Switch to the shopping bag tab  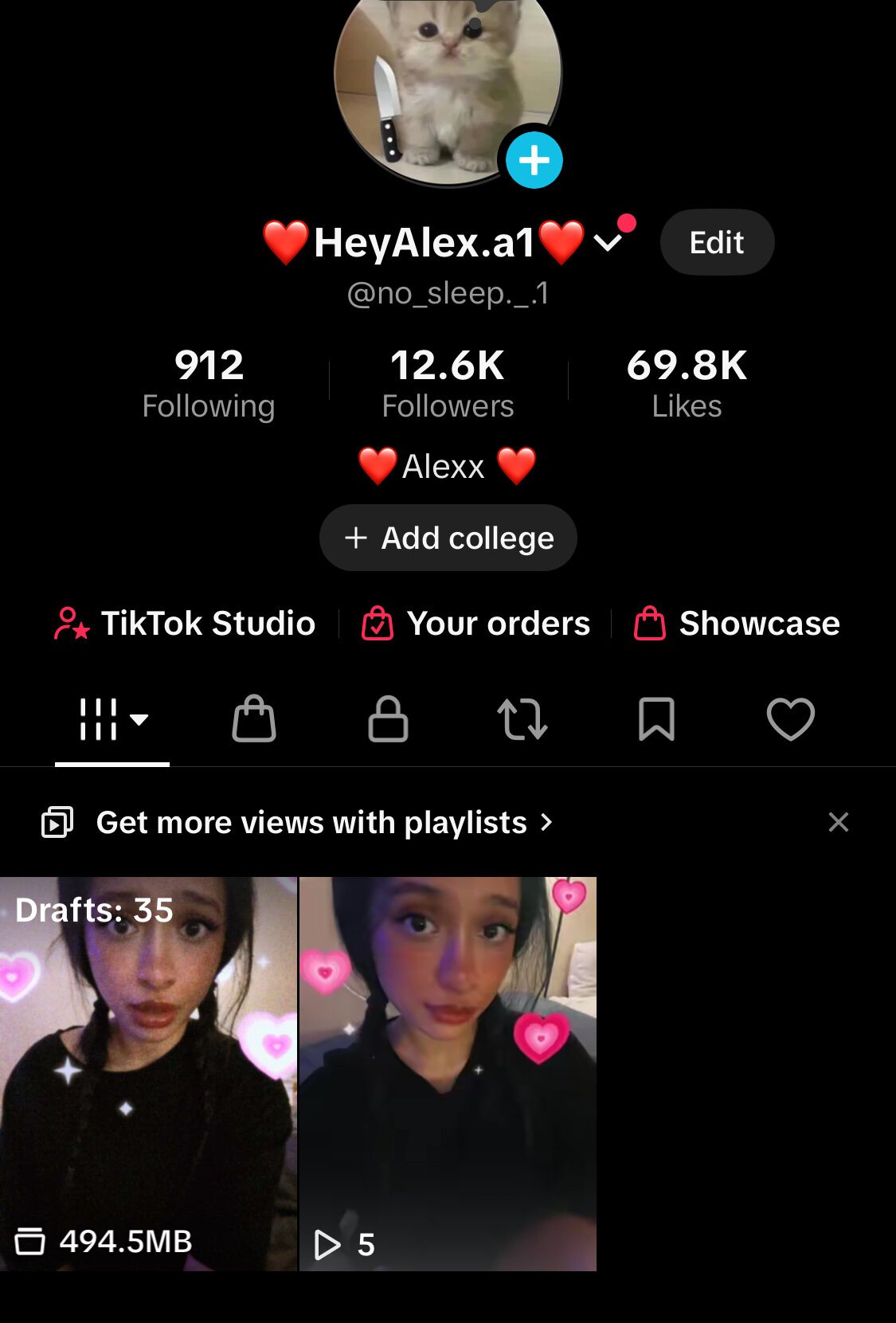254,719
